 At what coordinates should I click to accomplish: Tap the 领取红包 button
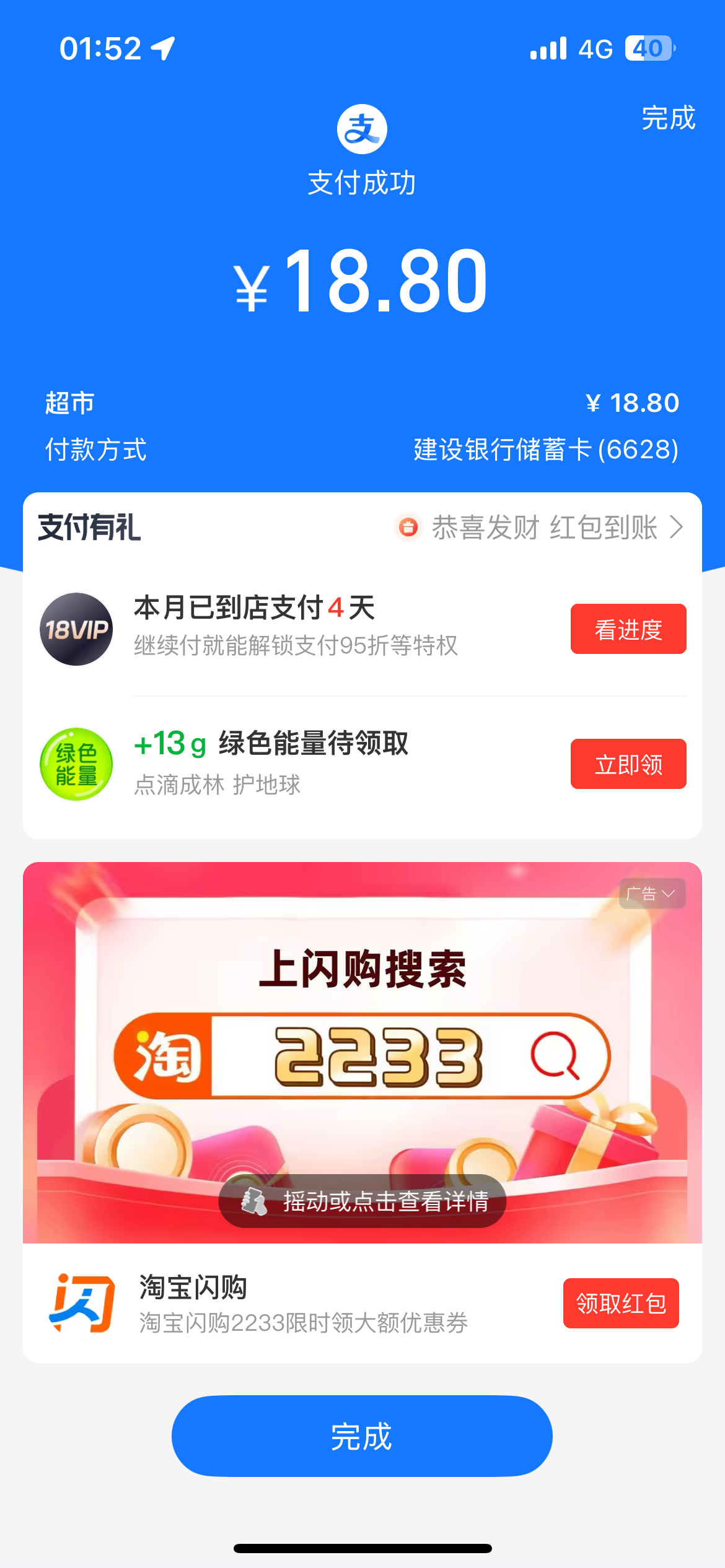click(x=620, y=1303)
